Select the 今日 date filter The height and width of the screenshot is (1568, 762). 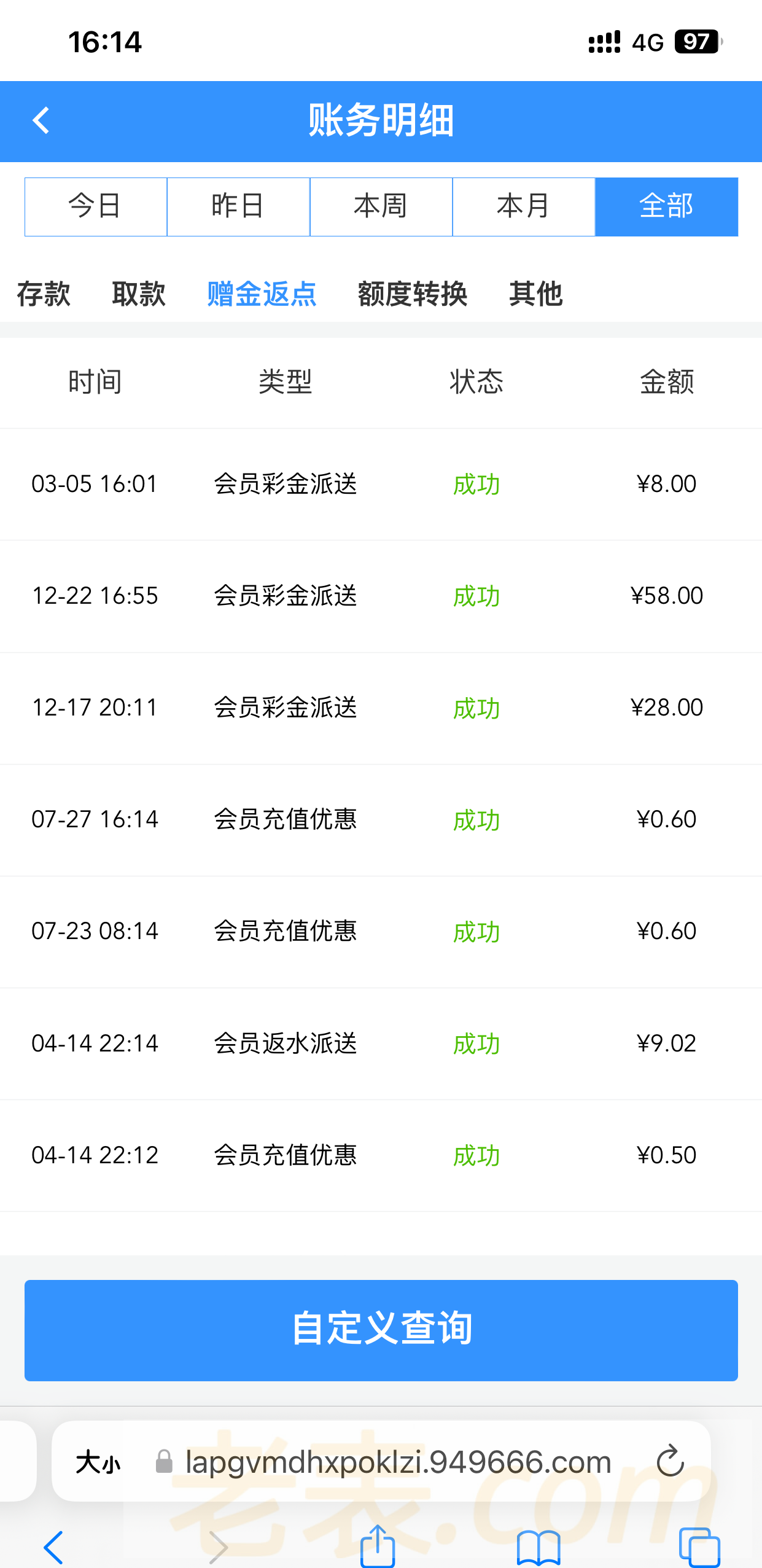pyautogui.click(x=96, y=206)
